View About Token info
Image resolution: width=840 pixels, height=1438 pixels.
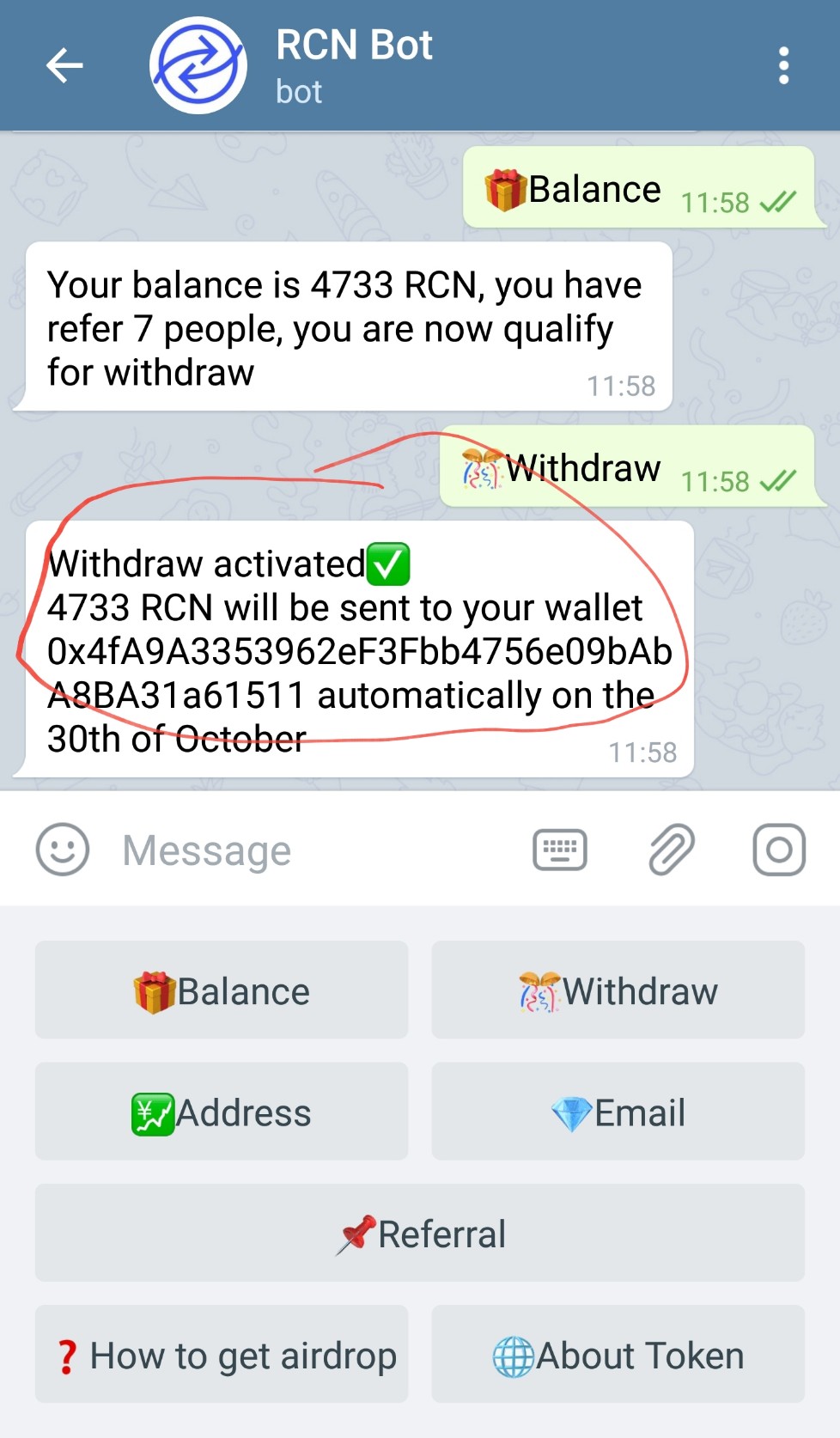pyautogui.click(x=618, y=1355)
